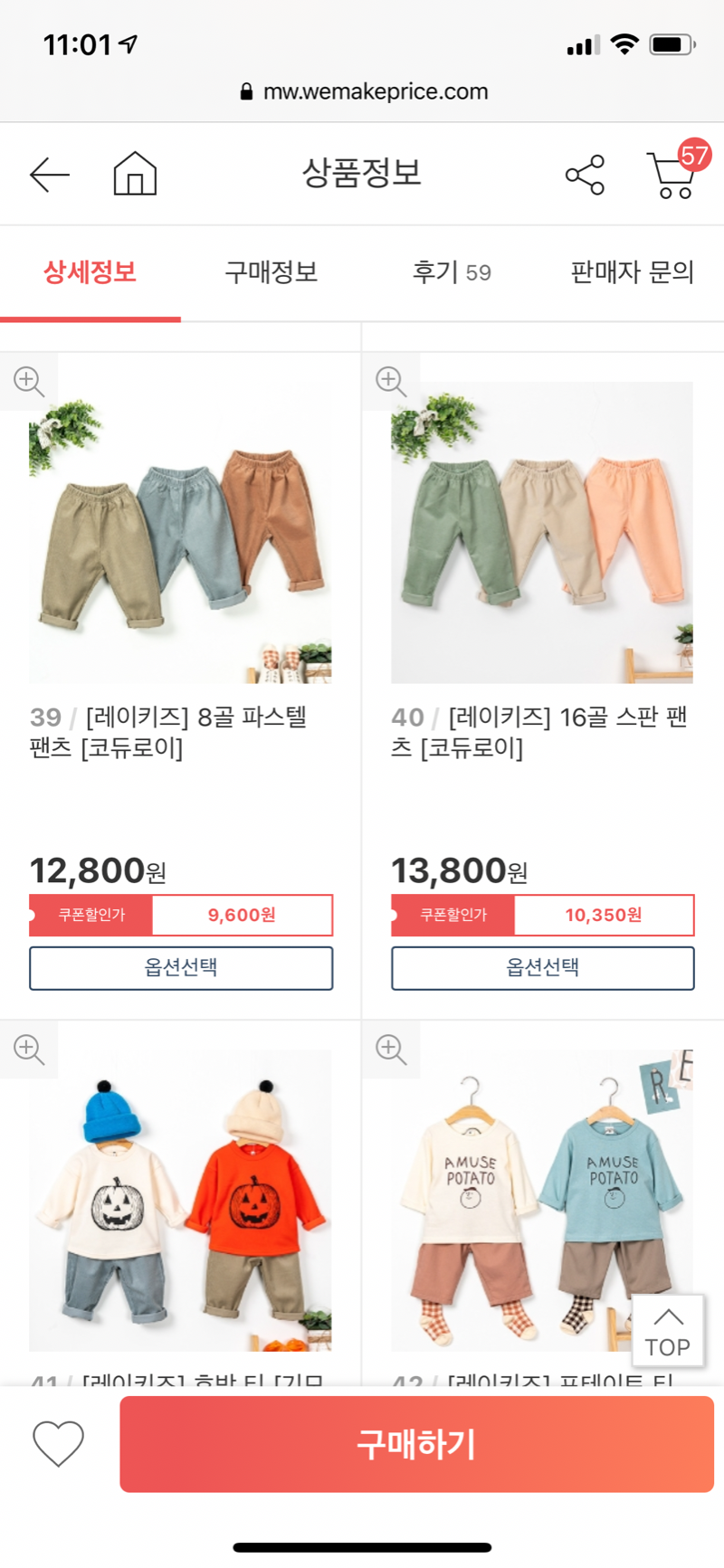Share this product page
Screen dimensions: 724x1568
[585, 175]
